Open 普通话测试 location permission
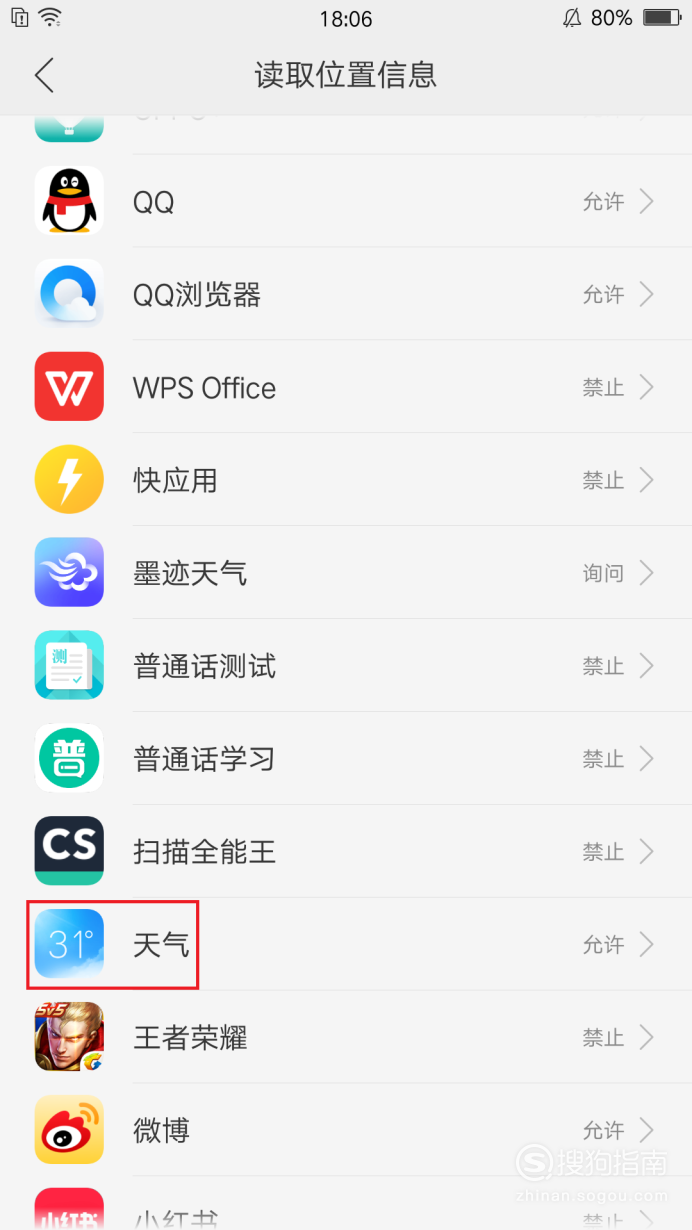 (346, 666)
